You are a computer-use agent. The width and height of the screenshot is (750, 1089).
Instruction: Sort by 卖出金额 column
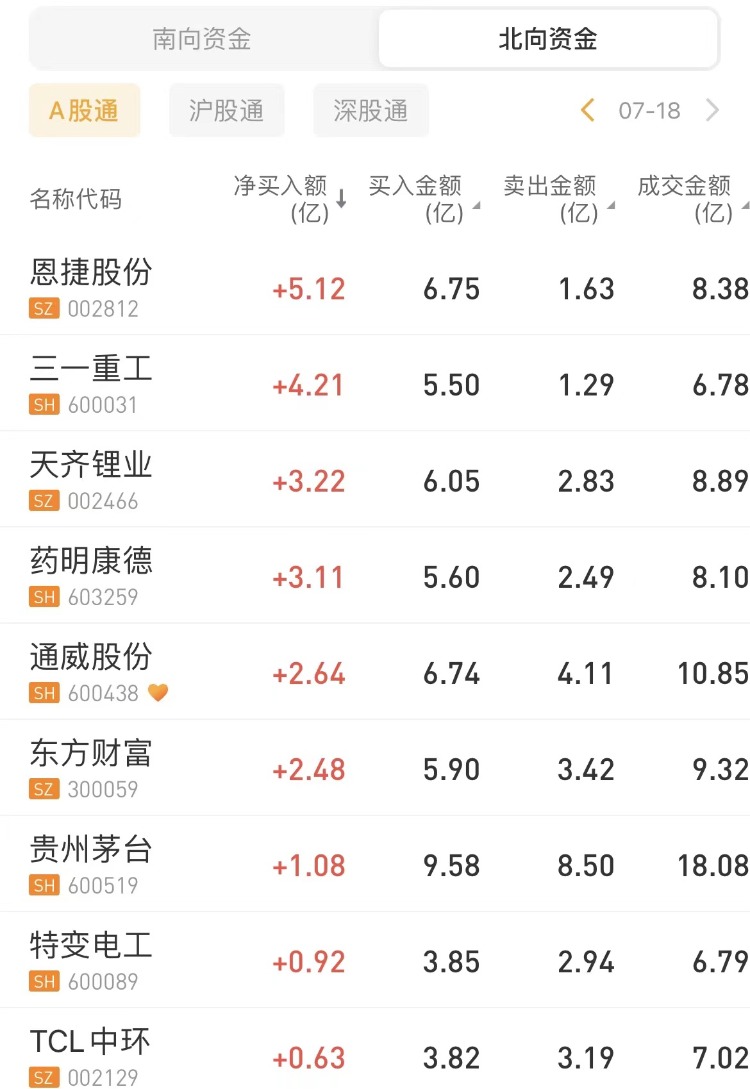click(x=557, y=198)
